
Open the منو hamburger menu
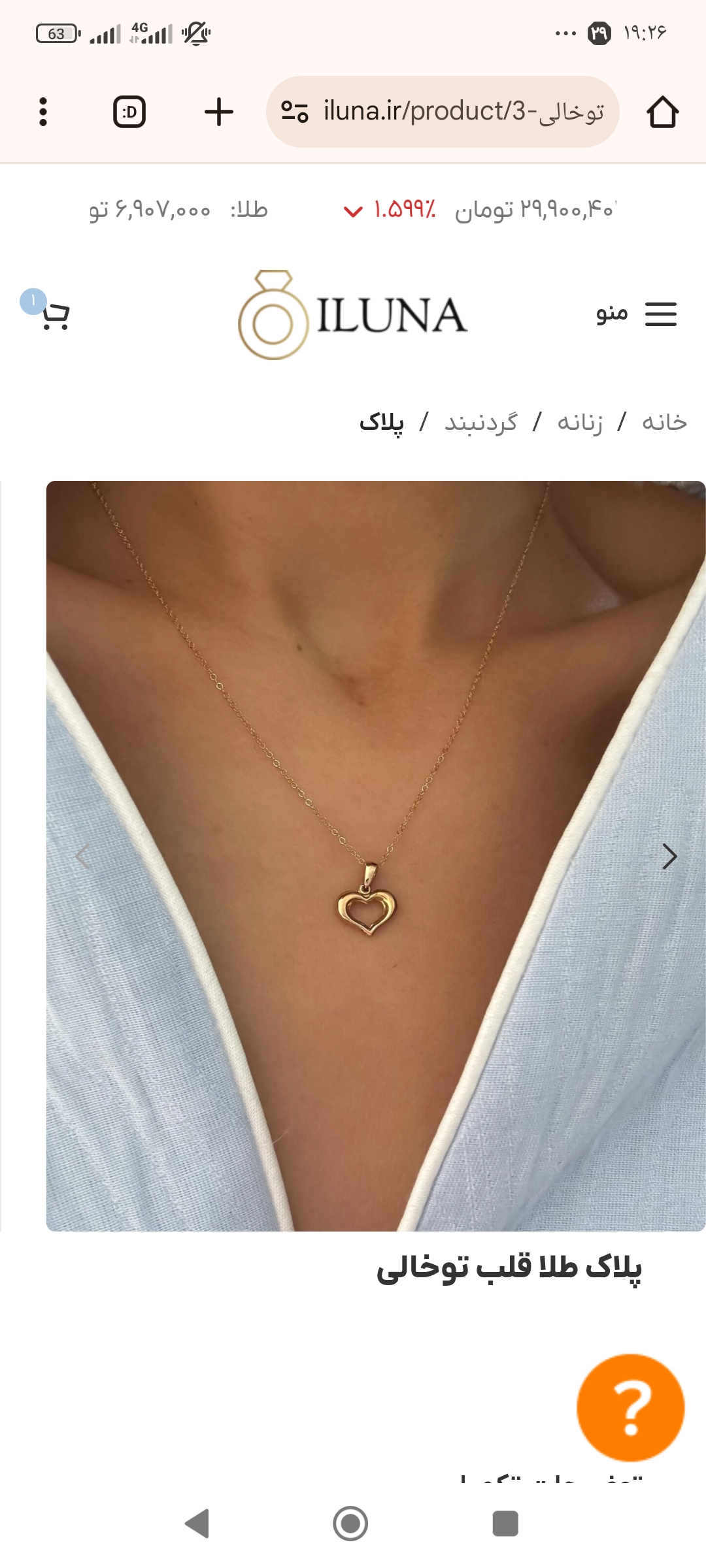[635, 314]
